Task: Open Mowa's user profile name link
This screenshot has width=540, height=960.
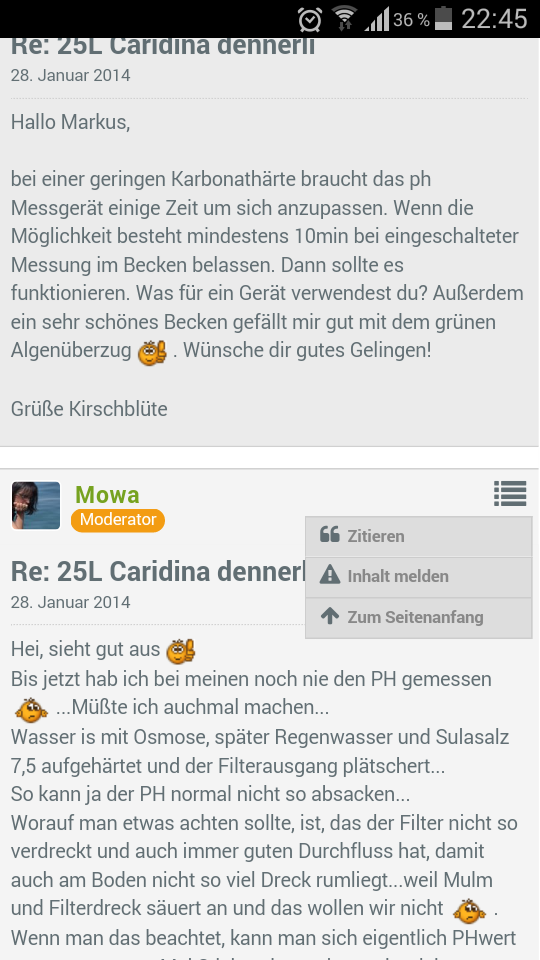Action: (x=107, y=495)
